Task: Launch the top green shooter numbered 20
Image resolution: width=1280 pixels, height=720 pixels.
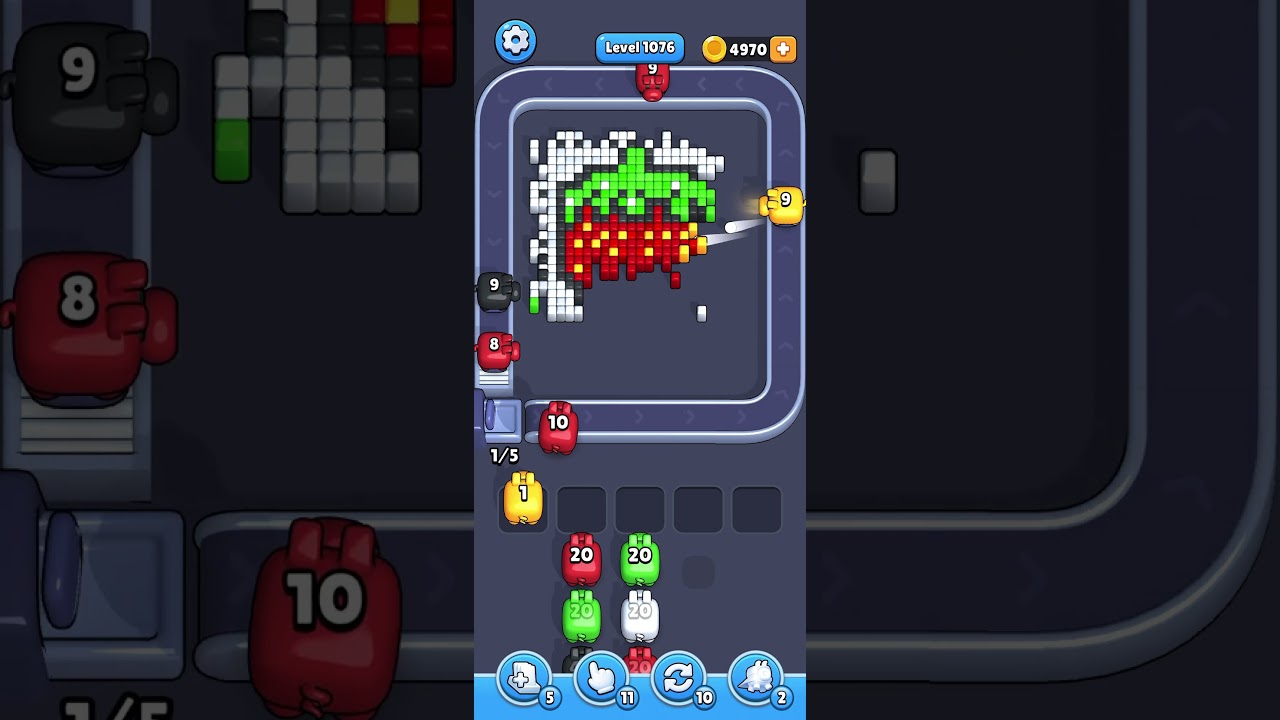Action: pos(640,559)
